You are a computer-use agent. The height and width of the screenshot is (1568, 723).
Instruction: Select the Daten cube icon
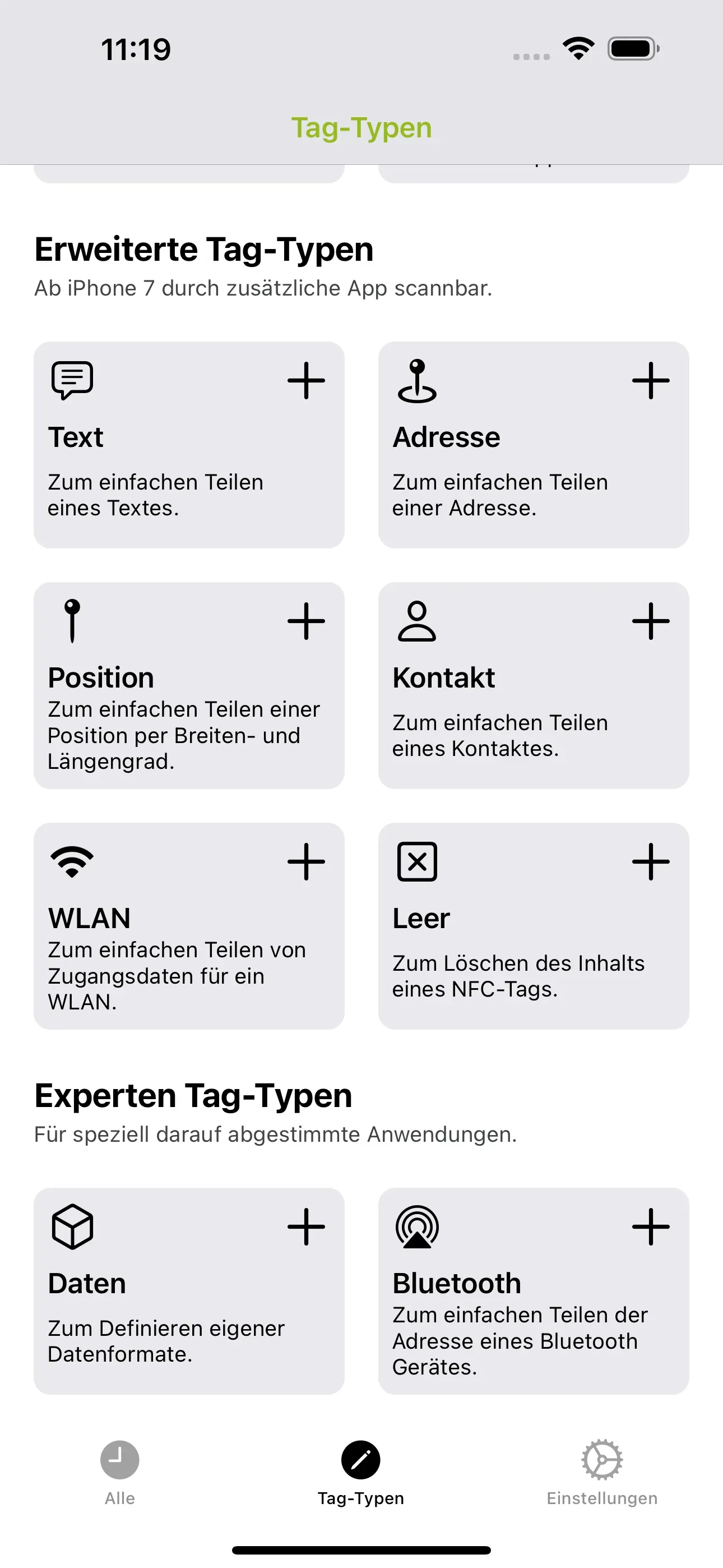coord(72,1226)
